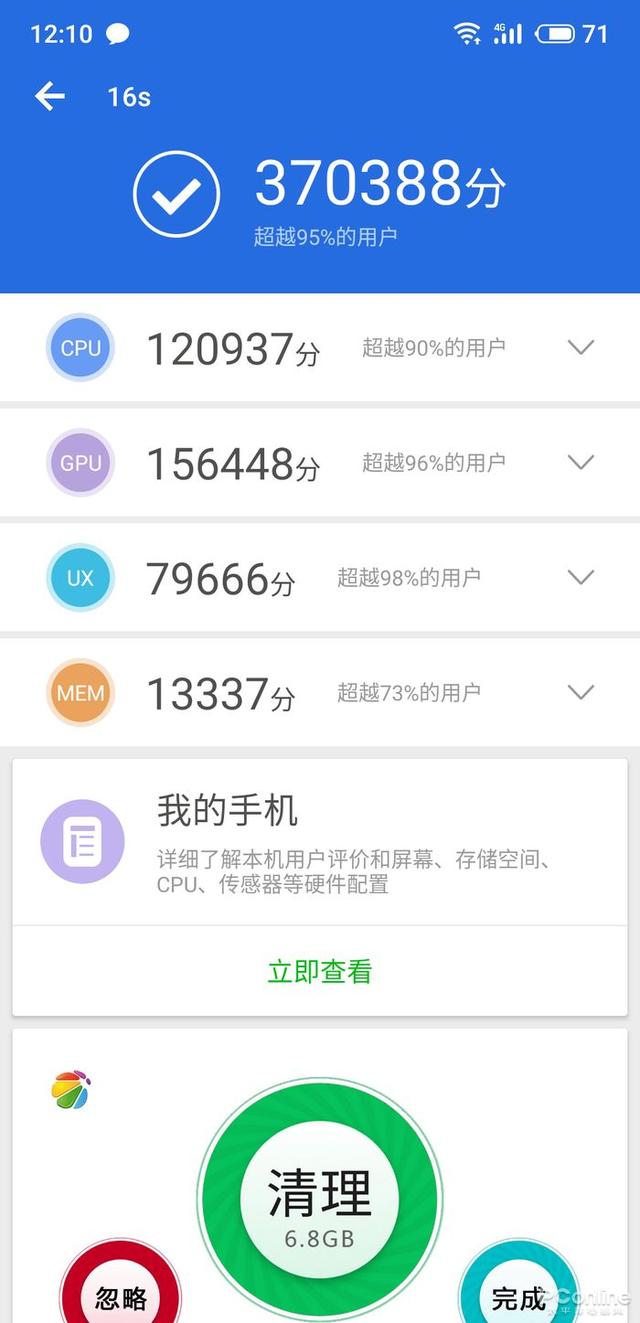Tap the 完成 button
The width and height of the screenshot is (640, 1323).
[518, 1297]
